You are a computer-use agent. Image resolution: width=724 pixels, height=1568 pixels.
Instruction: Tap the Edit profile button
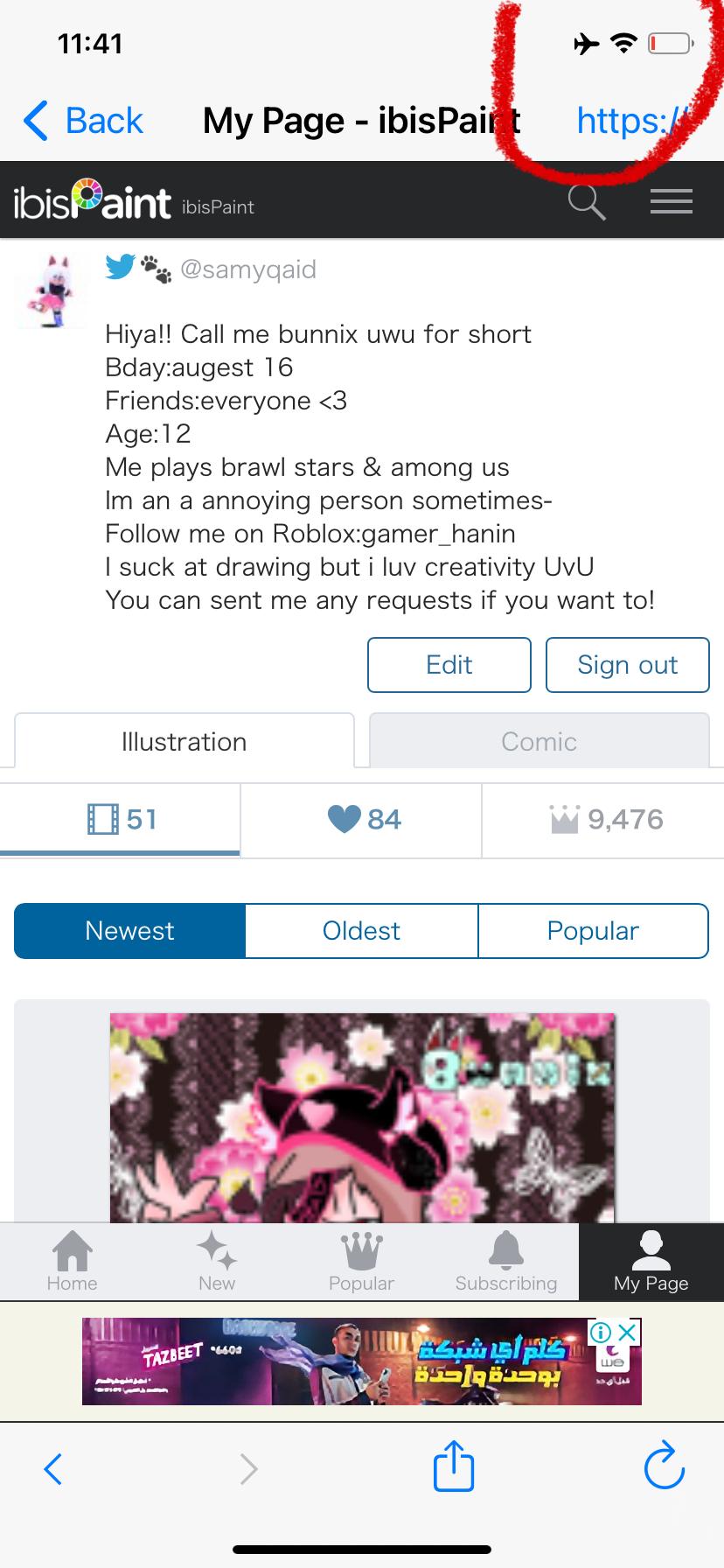coord(449,665)
